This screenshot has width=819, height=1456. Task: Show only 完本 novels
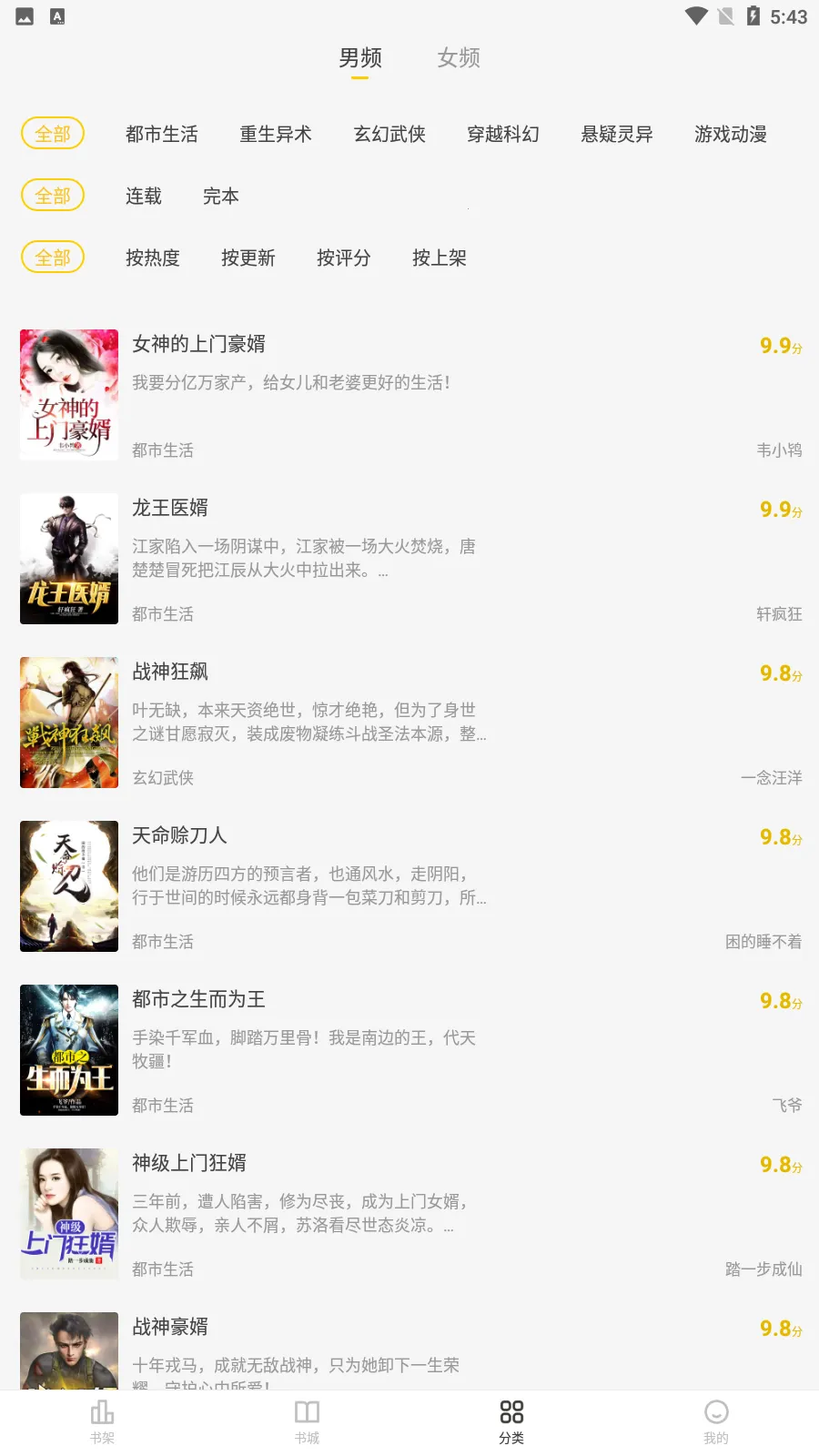tap(221, 197)
